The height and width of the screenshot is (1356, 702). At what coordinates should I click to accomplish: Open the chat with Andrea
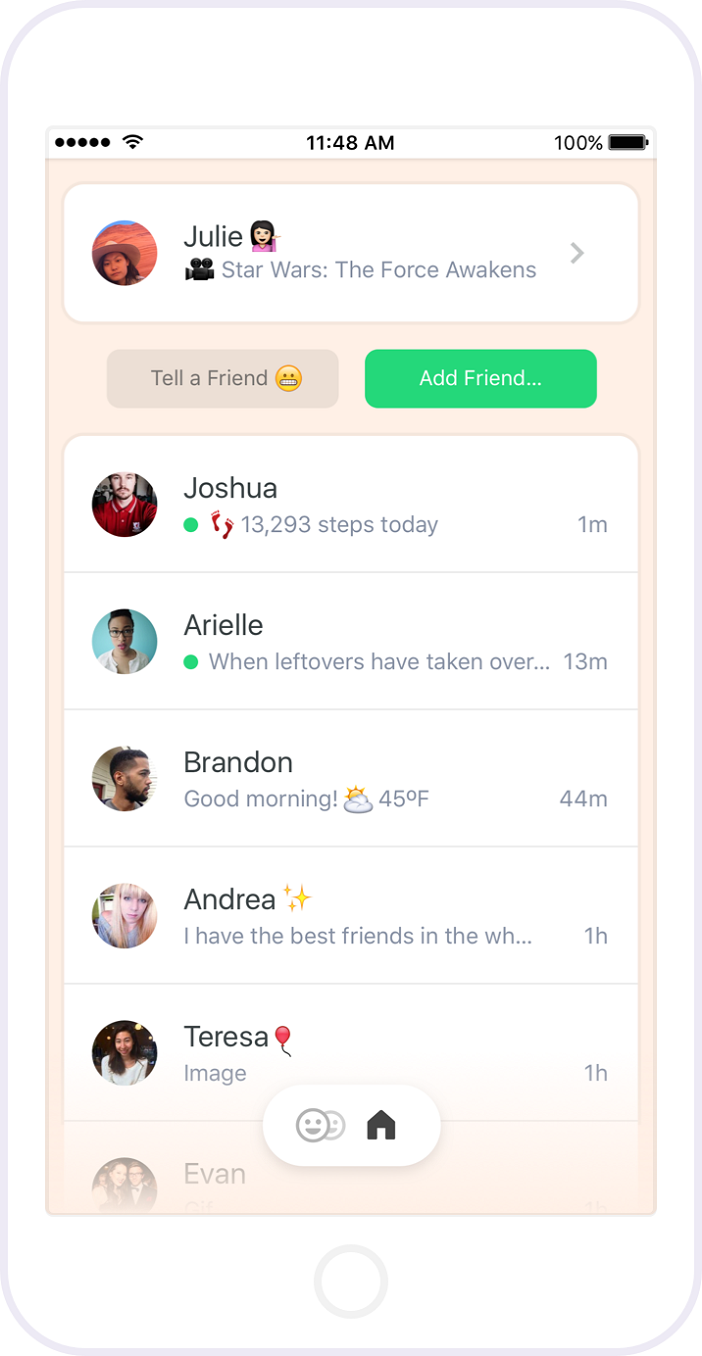tap(351, 915)
